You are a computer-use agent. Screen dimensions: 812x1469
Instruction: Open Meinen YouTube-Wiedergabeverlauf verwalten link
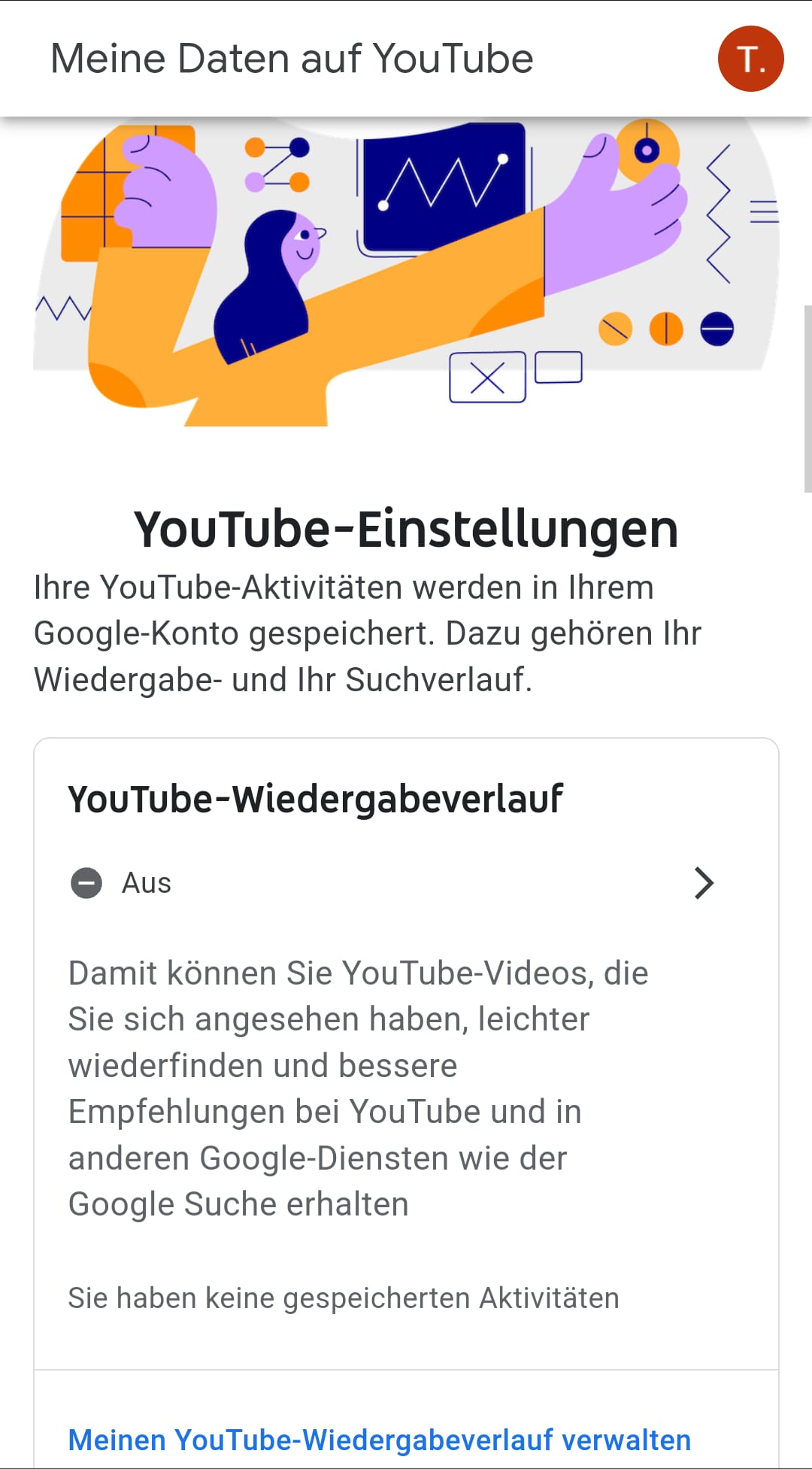[380, 1440]
